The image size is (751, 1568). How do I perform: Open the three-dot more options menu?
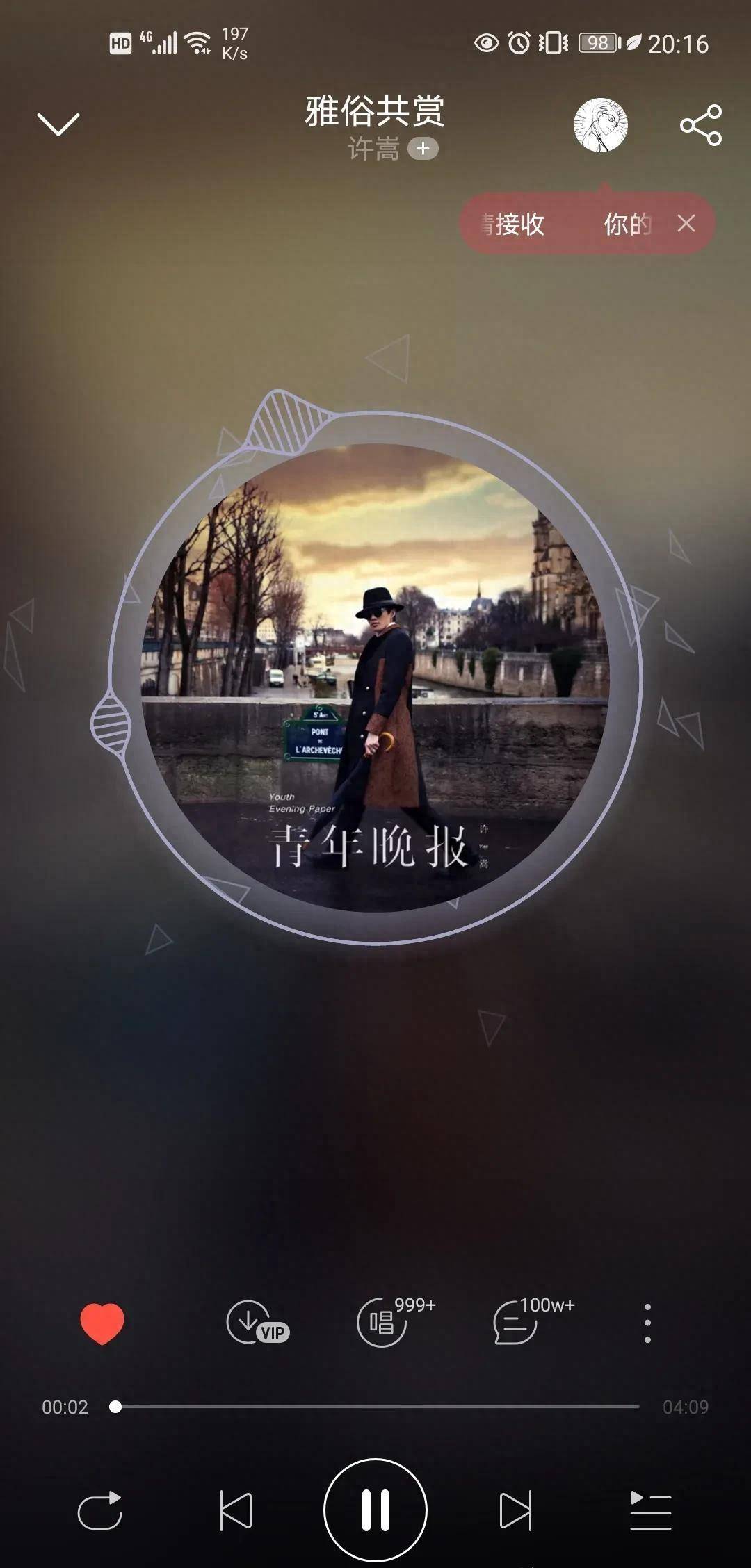tap(647, 1323)
